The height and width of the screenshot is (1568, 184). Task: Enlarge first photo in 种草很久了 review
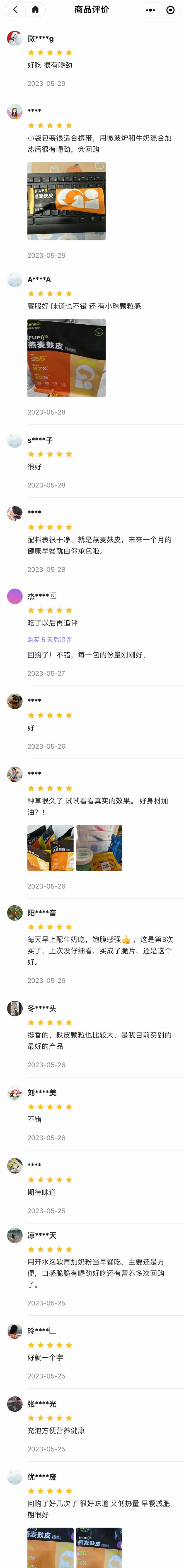tap(50, 847)
